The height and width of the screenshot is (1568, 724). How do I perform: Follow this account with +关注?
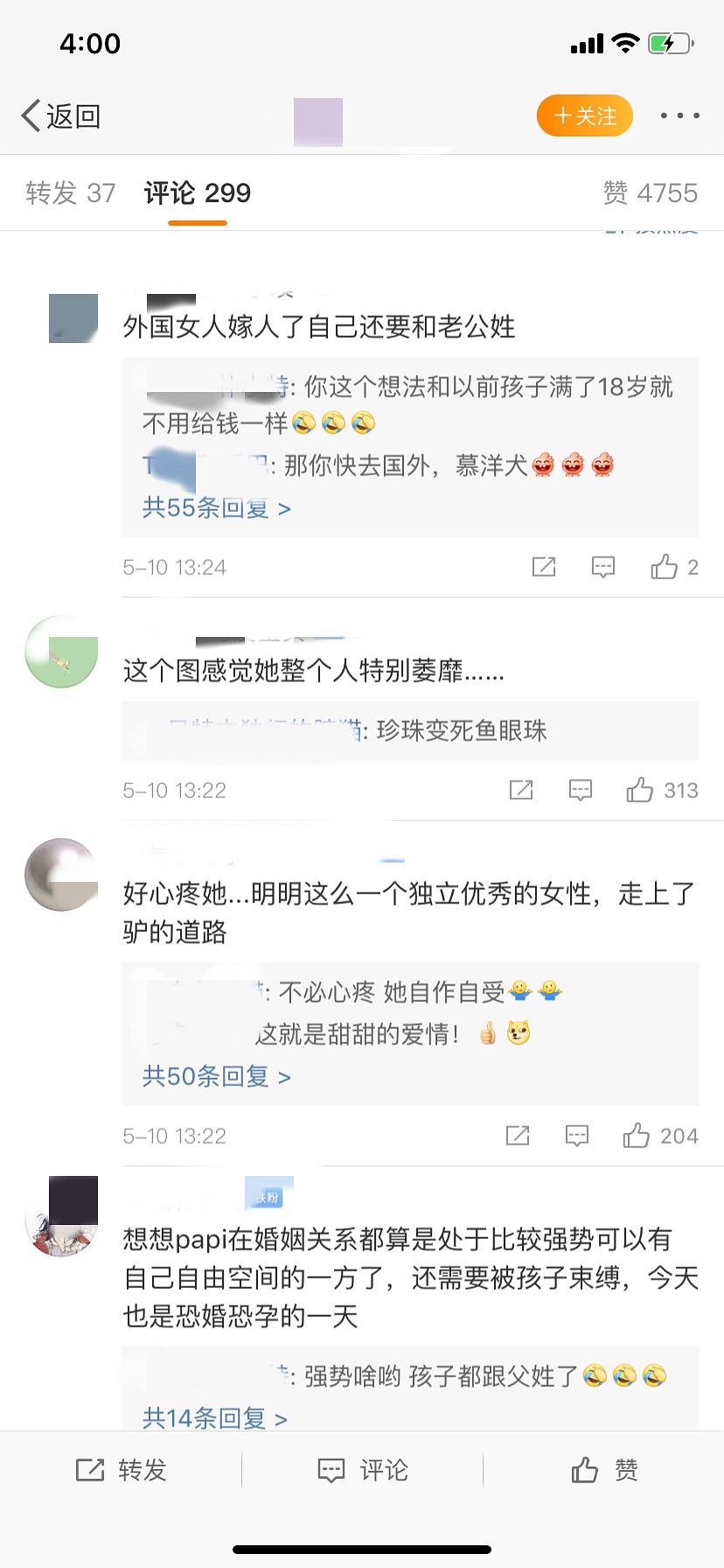[x=584, y=115]
